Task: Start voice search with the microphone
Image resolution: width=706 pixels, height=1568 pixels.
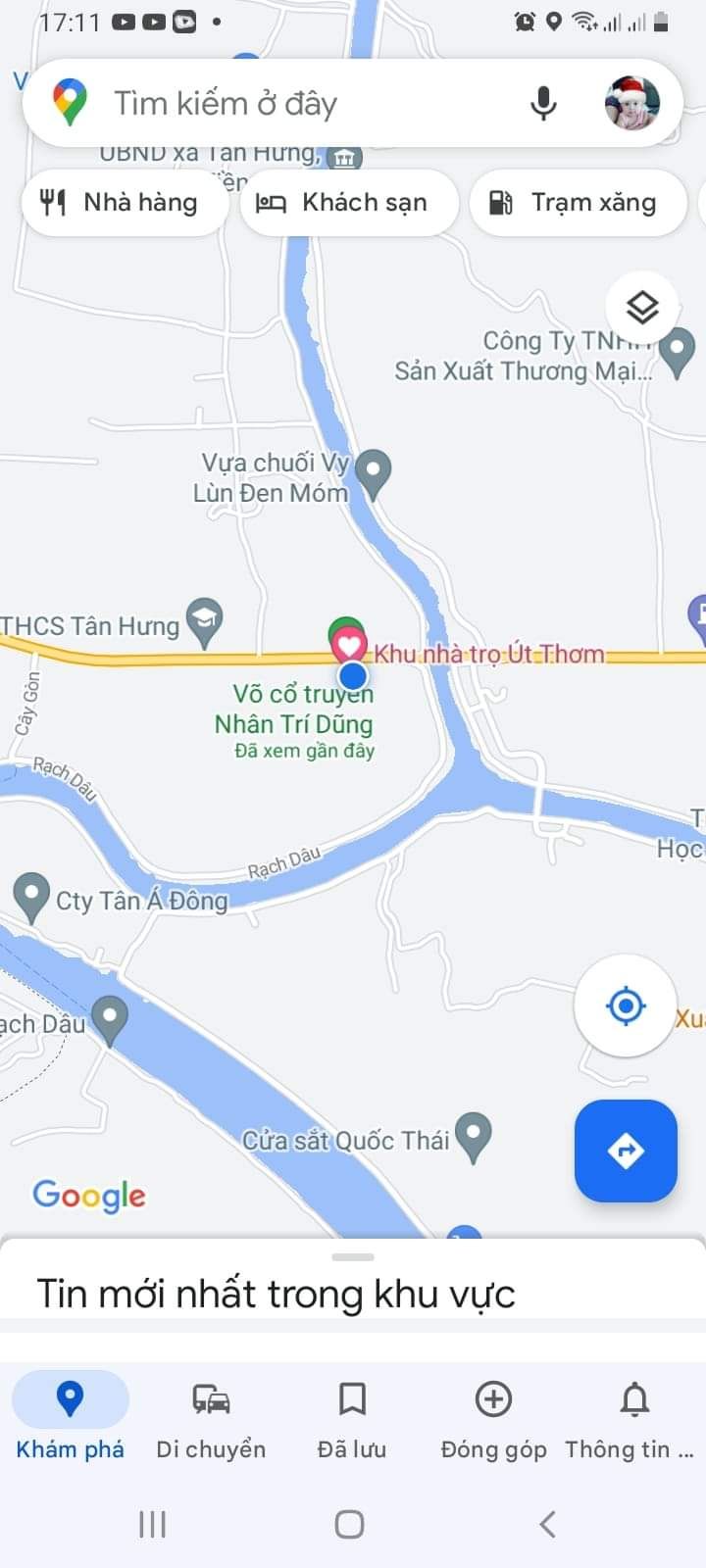Action: pos(543,103)
